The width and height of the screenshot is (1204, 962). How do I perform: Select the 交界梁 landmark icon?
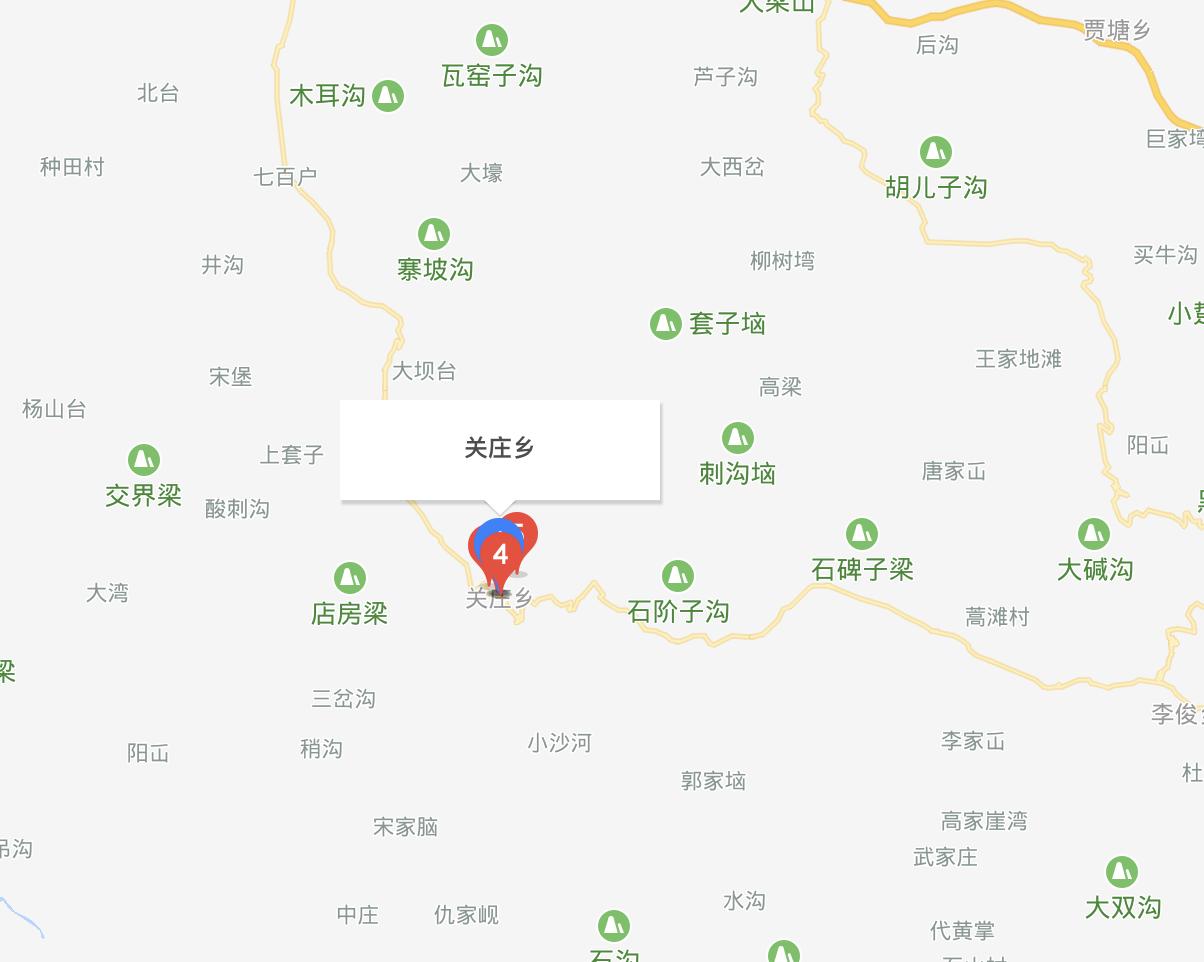[x=143, y=460]
